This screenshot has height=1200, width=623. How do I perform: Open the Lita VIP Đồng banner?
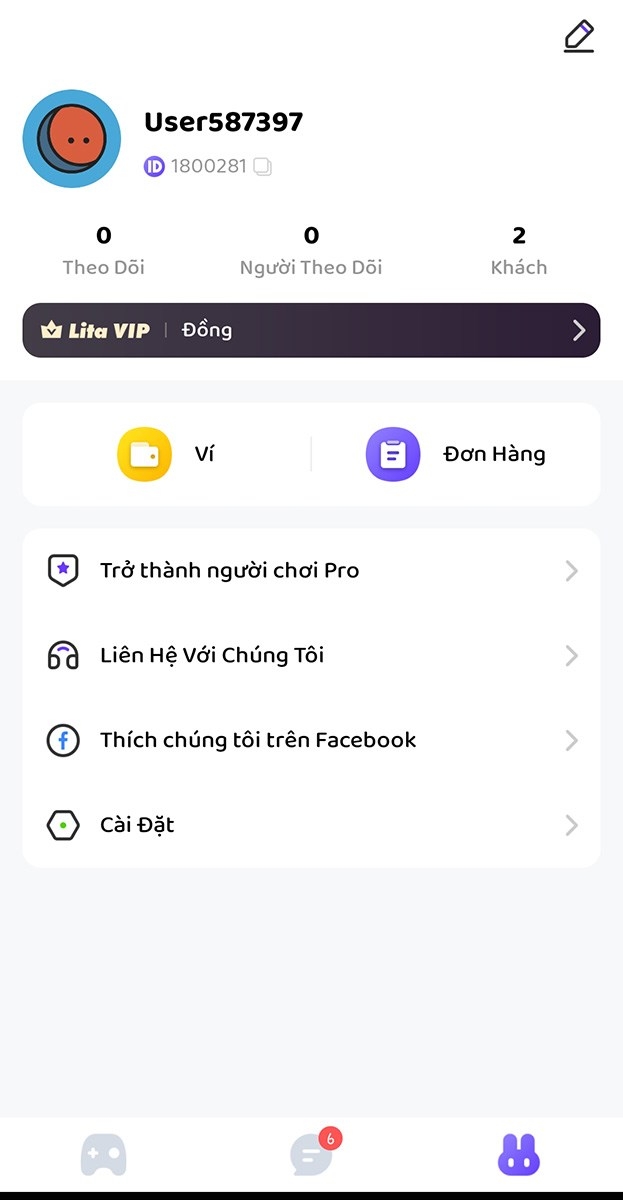tap(311, 330)
